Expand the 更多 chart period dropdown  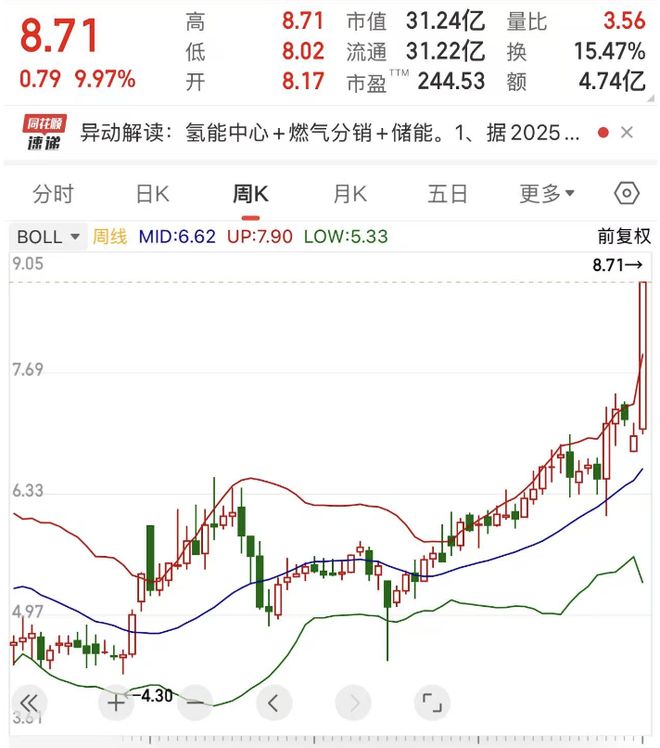pyautogui.click(x=546, y=194)
